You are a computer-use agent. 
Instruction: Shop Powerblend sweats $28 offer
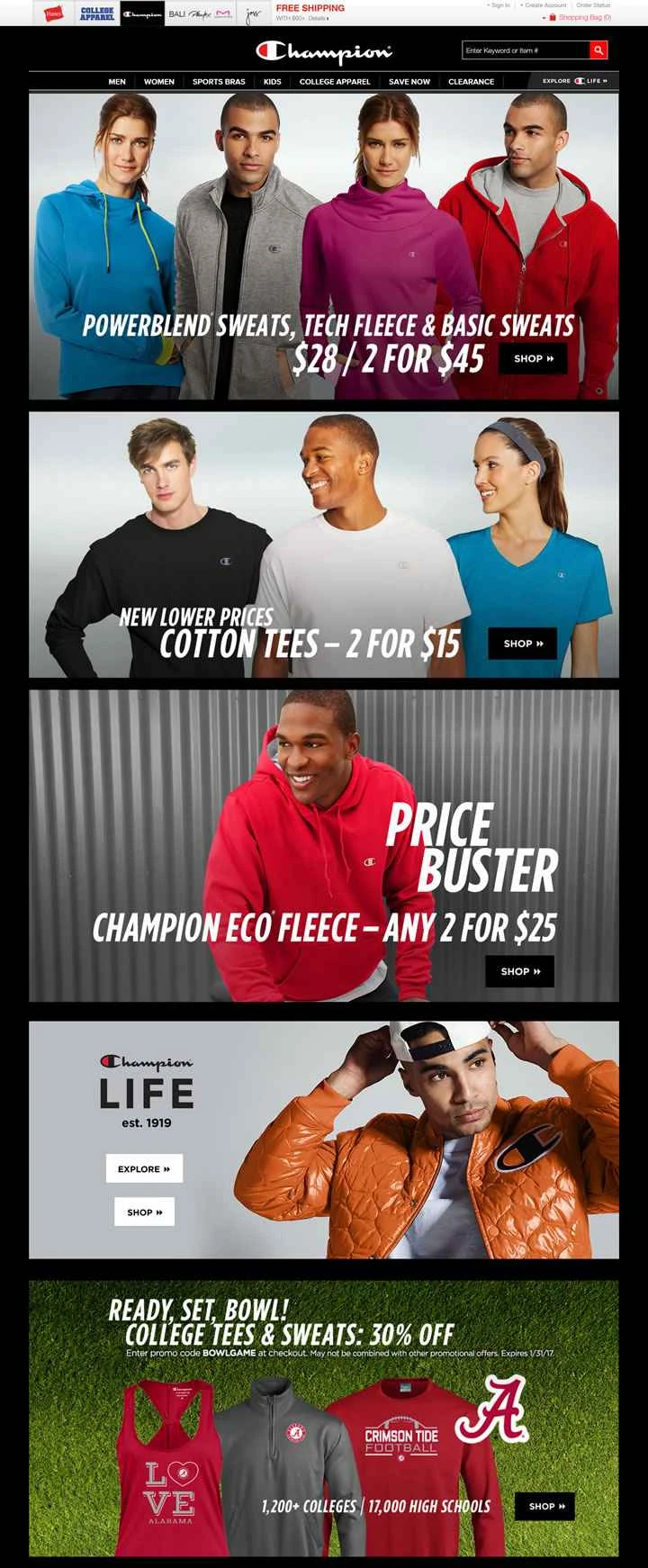(534, 358)
